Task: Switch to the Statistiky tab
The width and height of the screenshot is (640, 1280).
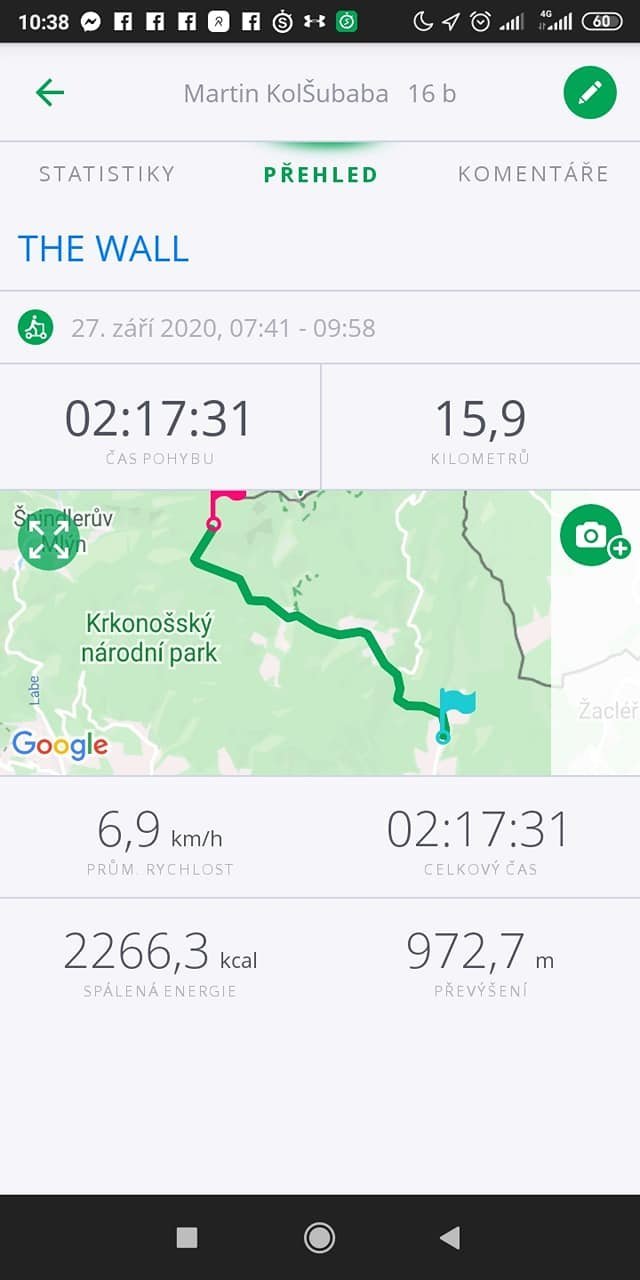Action: [107, 174]
